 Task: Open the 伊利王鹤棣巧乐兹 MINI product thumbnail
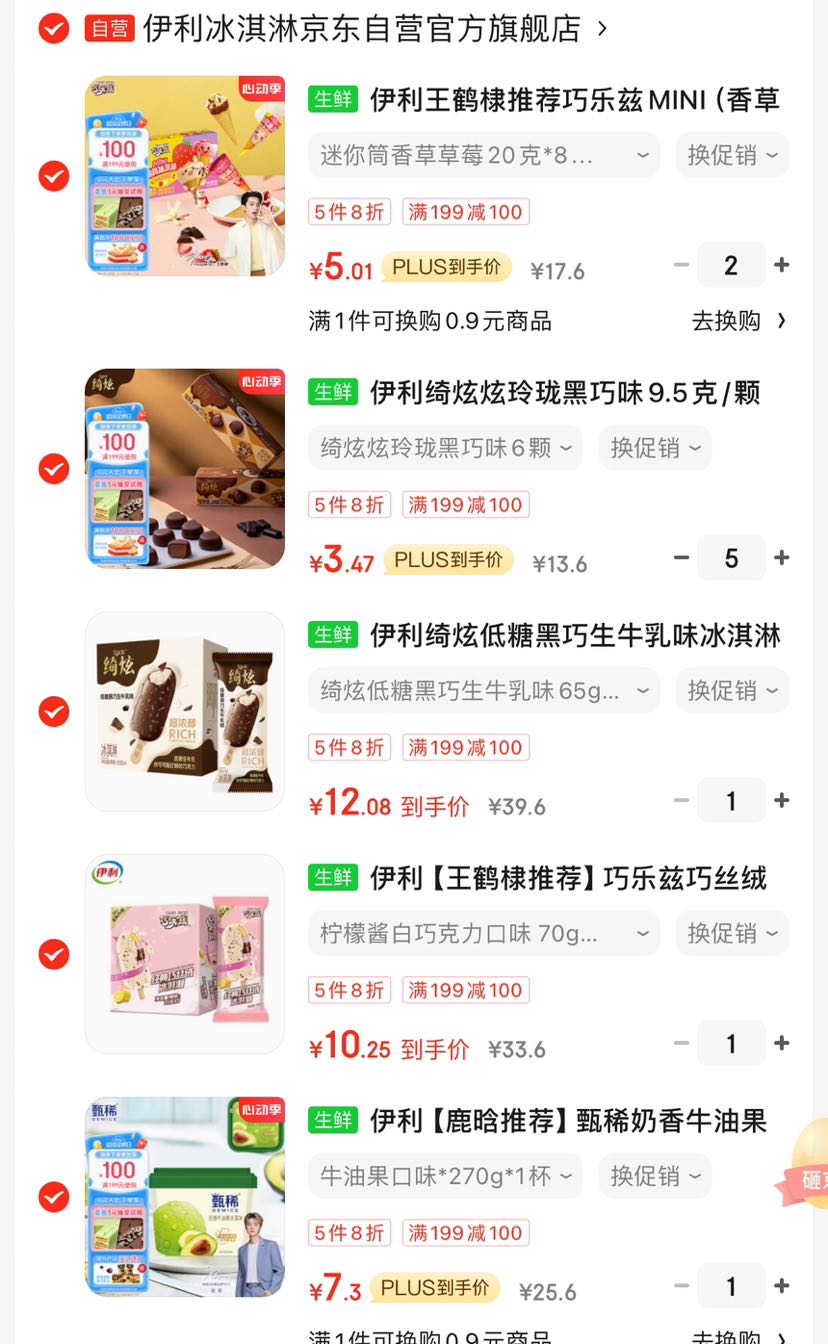184,176
